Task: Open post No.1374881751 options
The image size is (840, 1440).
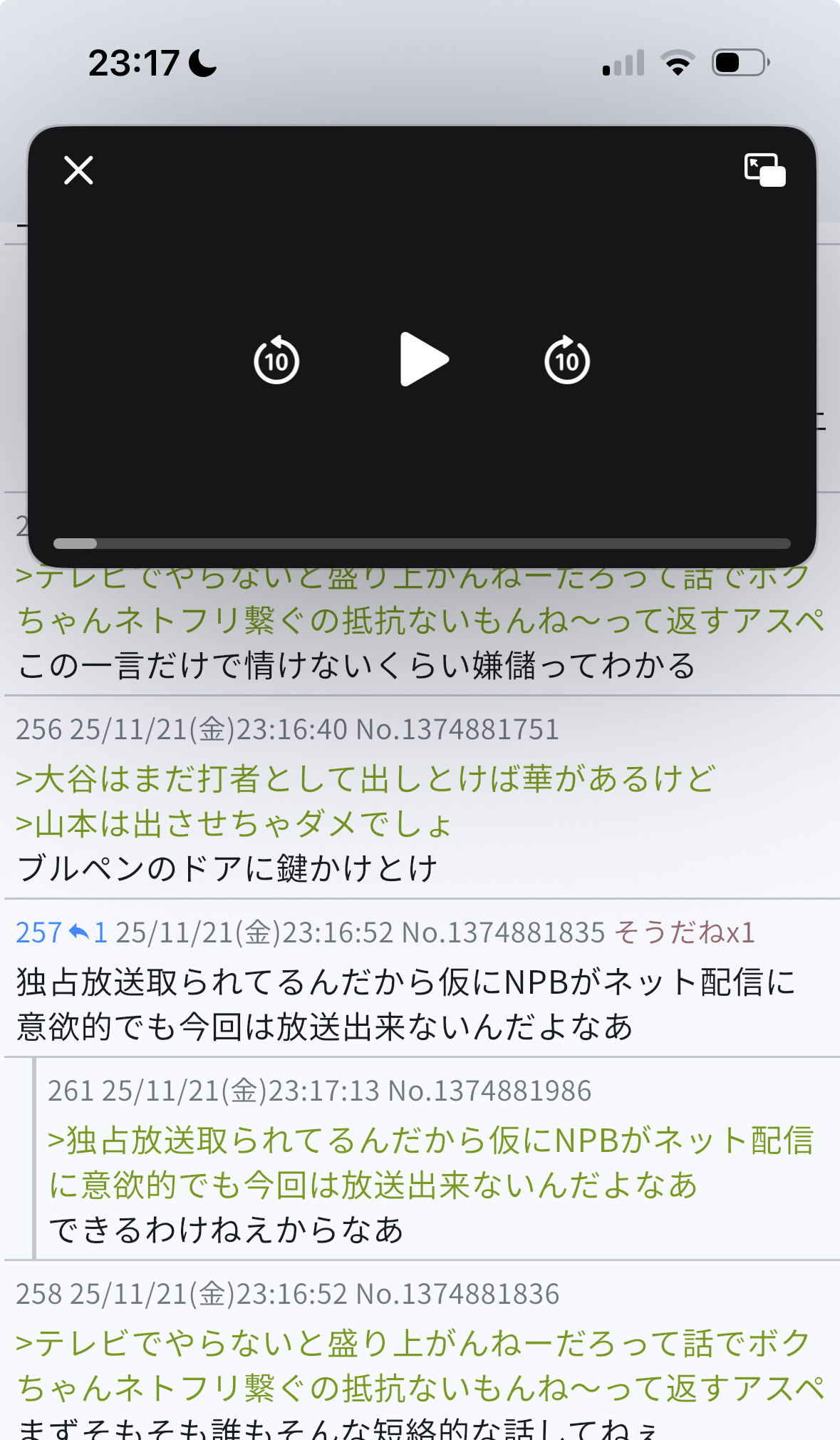Action: coord(457,730)
